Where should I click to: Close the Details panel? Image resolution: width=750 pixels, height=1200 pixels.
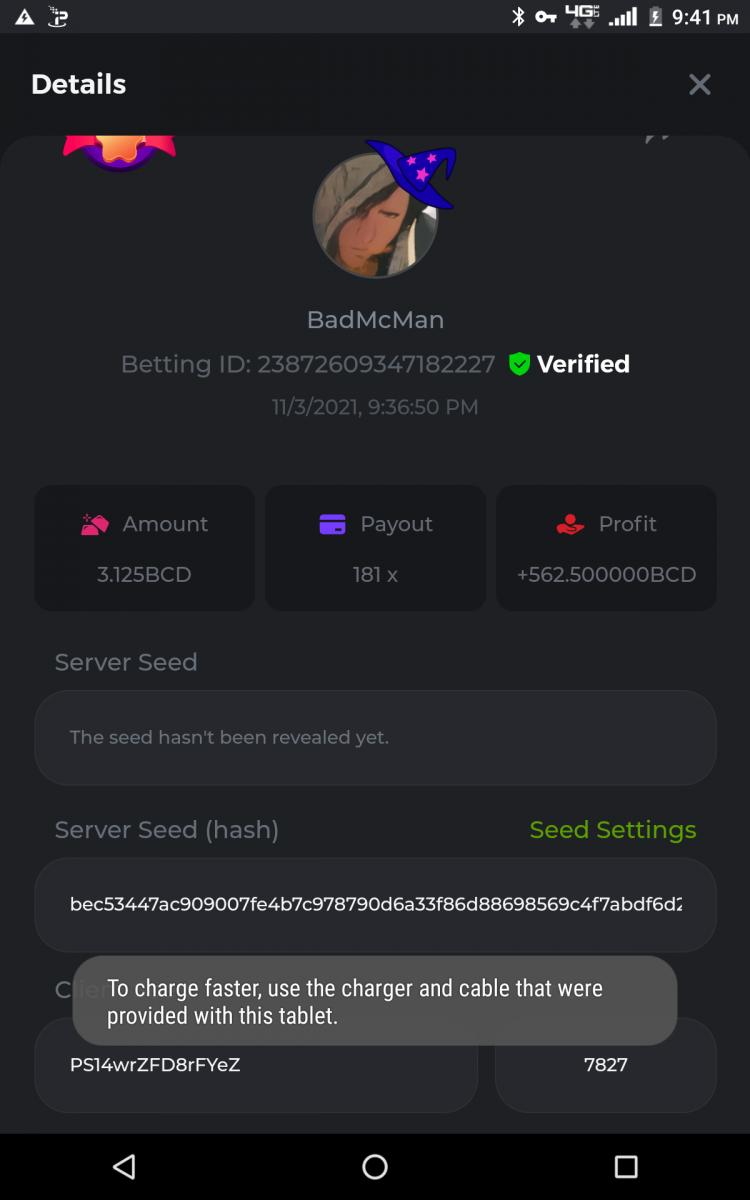[699, 85]
